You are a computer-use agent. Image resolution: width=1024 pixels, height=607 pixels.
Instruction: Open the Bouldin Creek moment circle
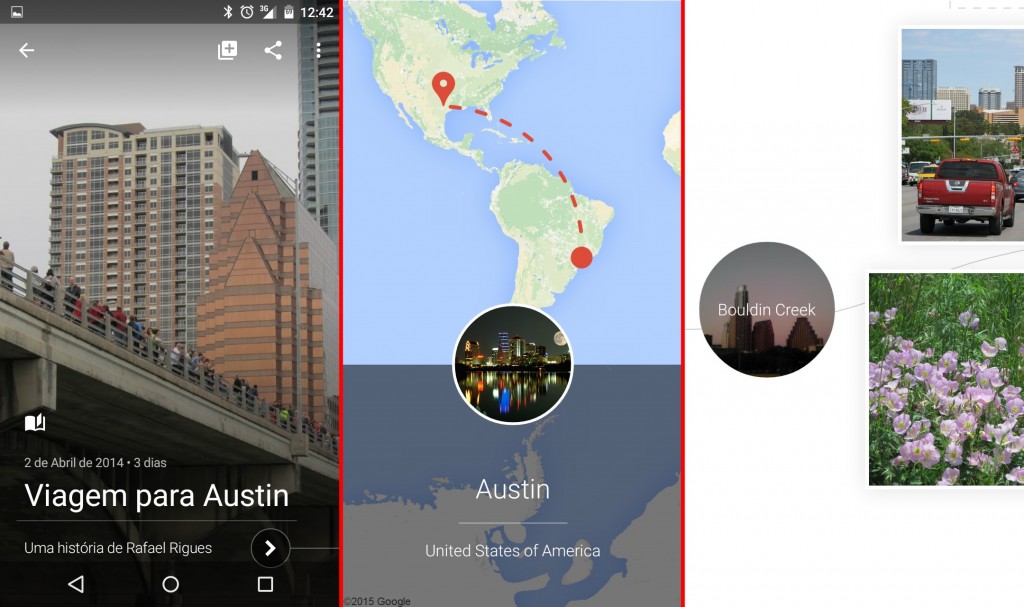pyautogui.click(x=767, y=309)
